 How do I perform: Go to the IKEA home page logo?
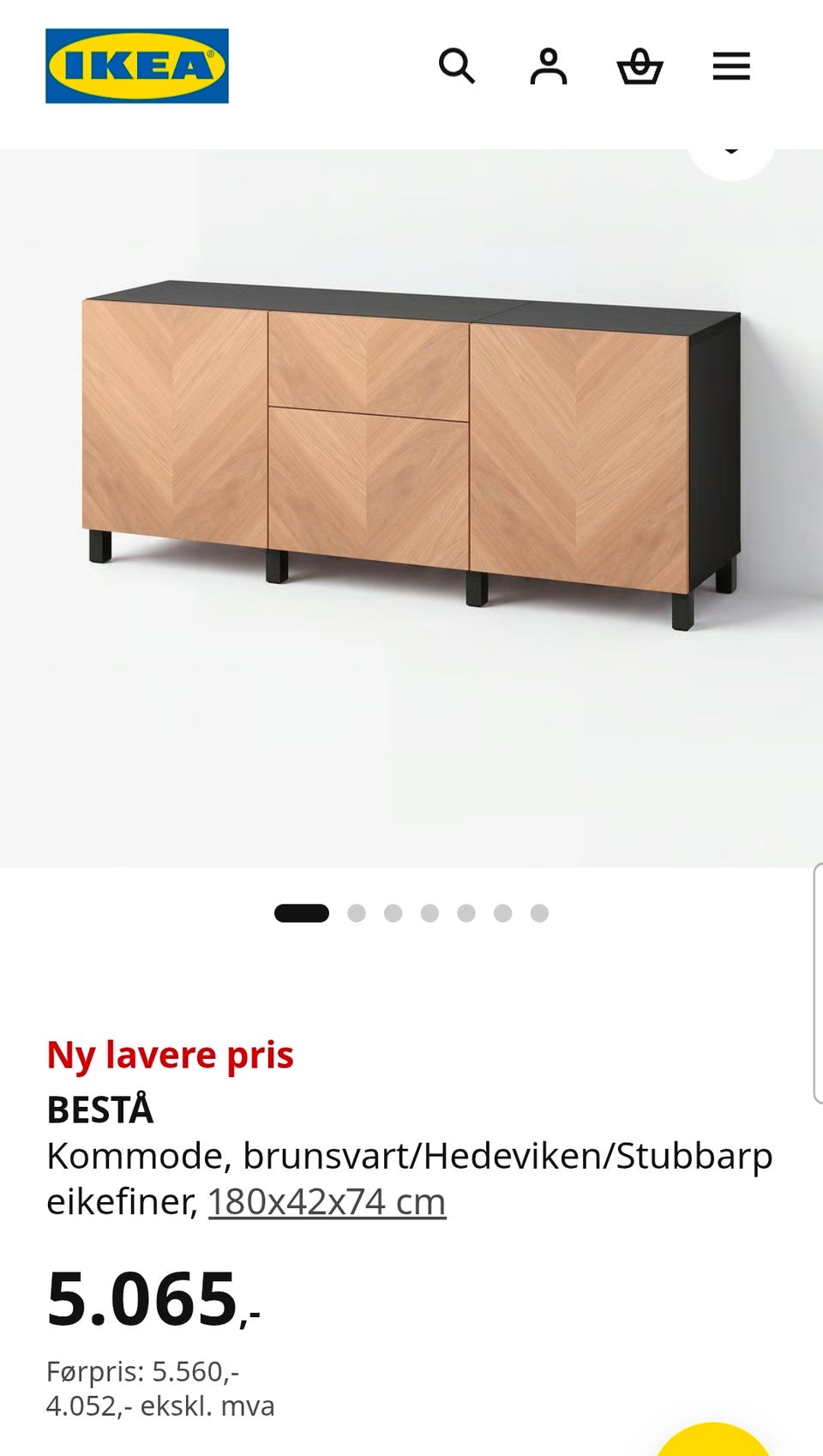137,66
